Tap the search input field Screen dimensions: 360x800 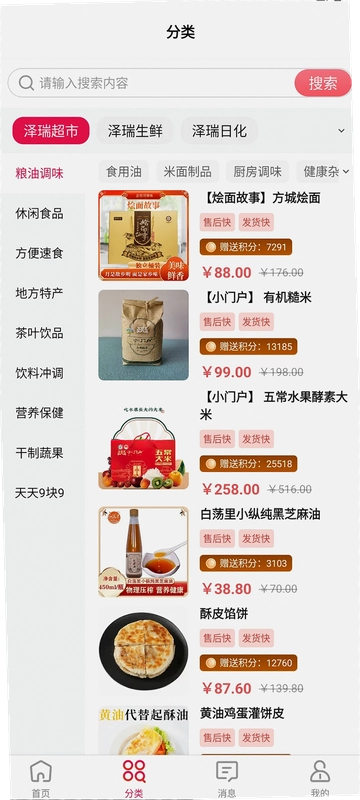(x=153, y=83)
